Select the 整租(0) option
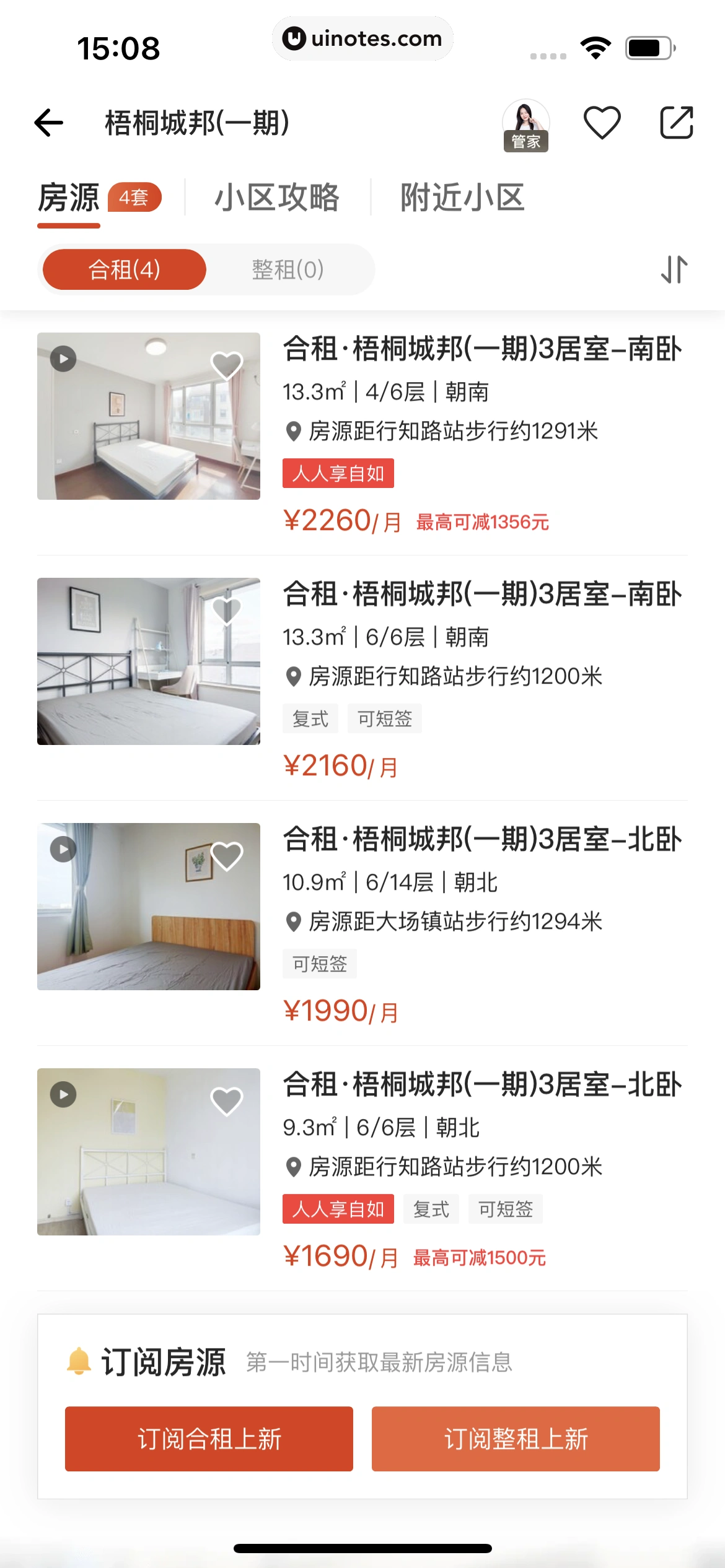Viewport: 725px width, 1568px height. coord(289,269)
